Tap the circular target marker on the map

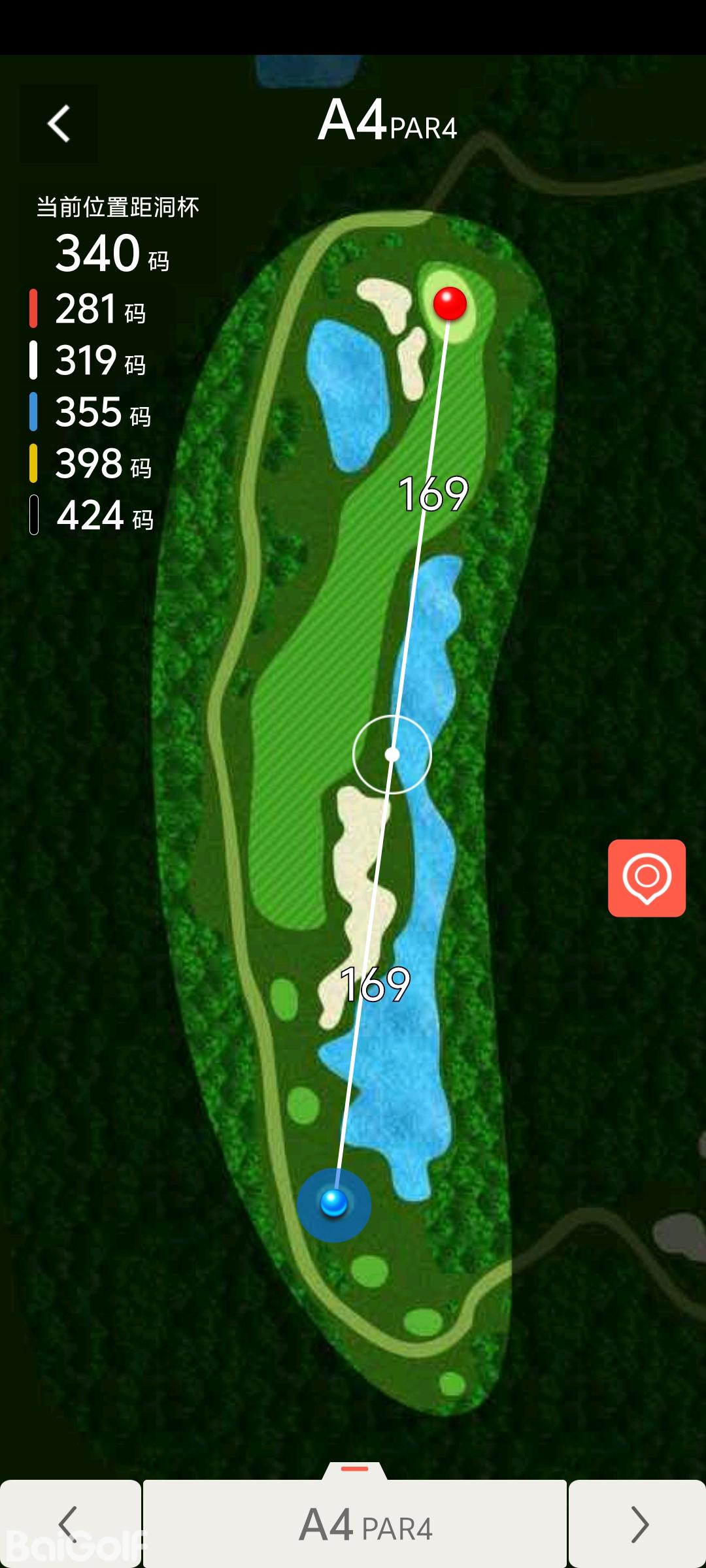[x=392, y=755]
